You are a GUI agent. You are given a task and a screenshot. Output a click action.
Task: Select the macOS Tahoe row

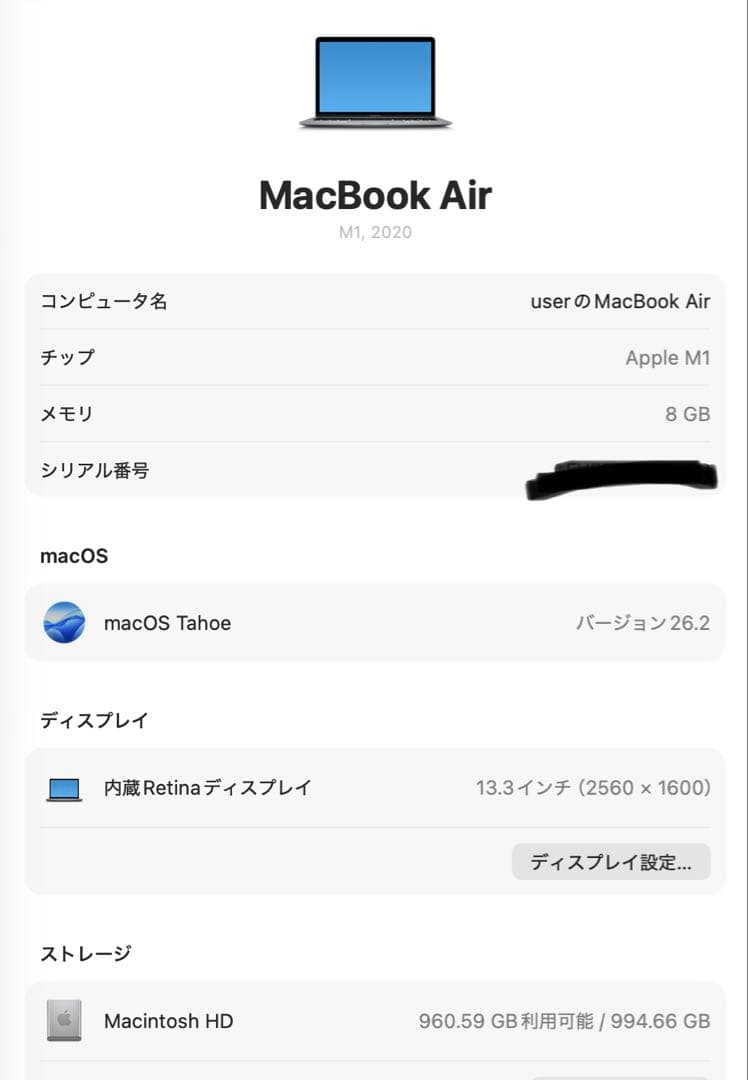coord(374,622)
